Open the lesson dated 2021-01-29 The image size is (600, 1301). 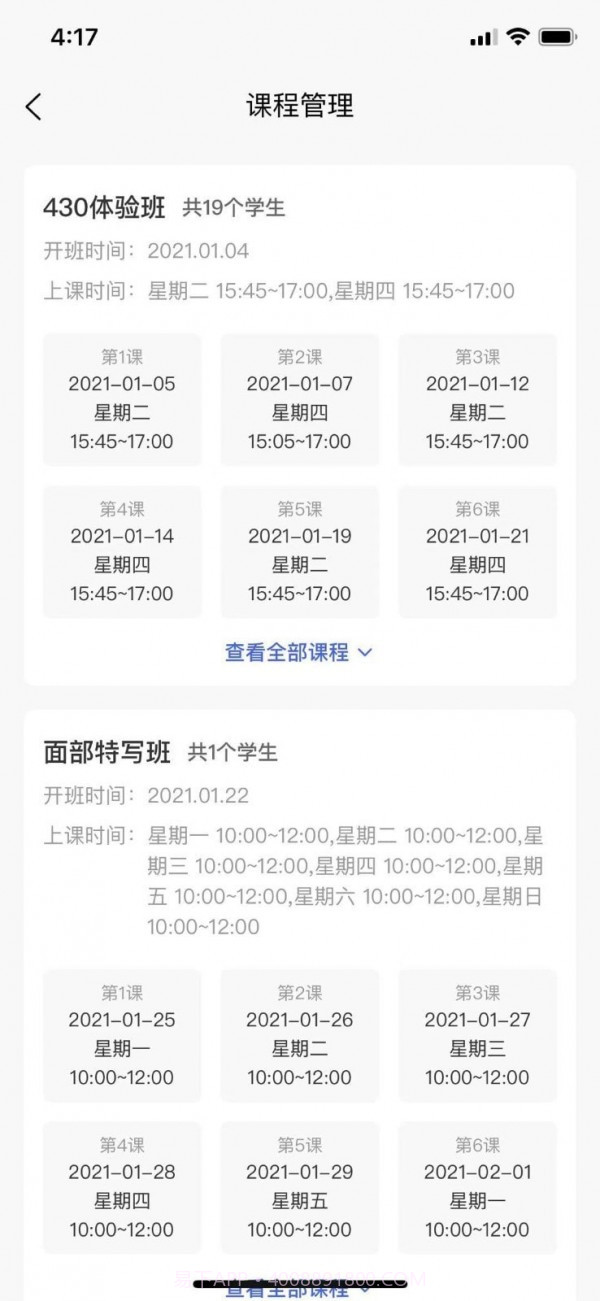(x=299, y=1187)
